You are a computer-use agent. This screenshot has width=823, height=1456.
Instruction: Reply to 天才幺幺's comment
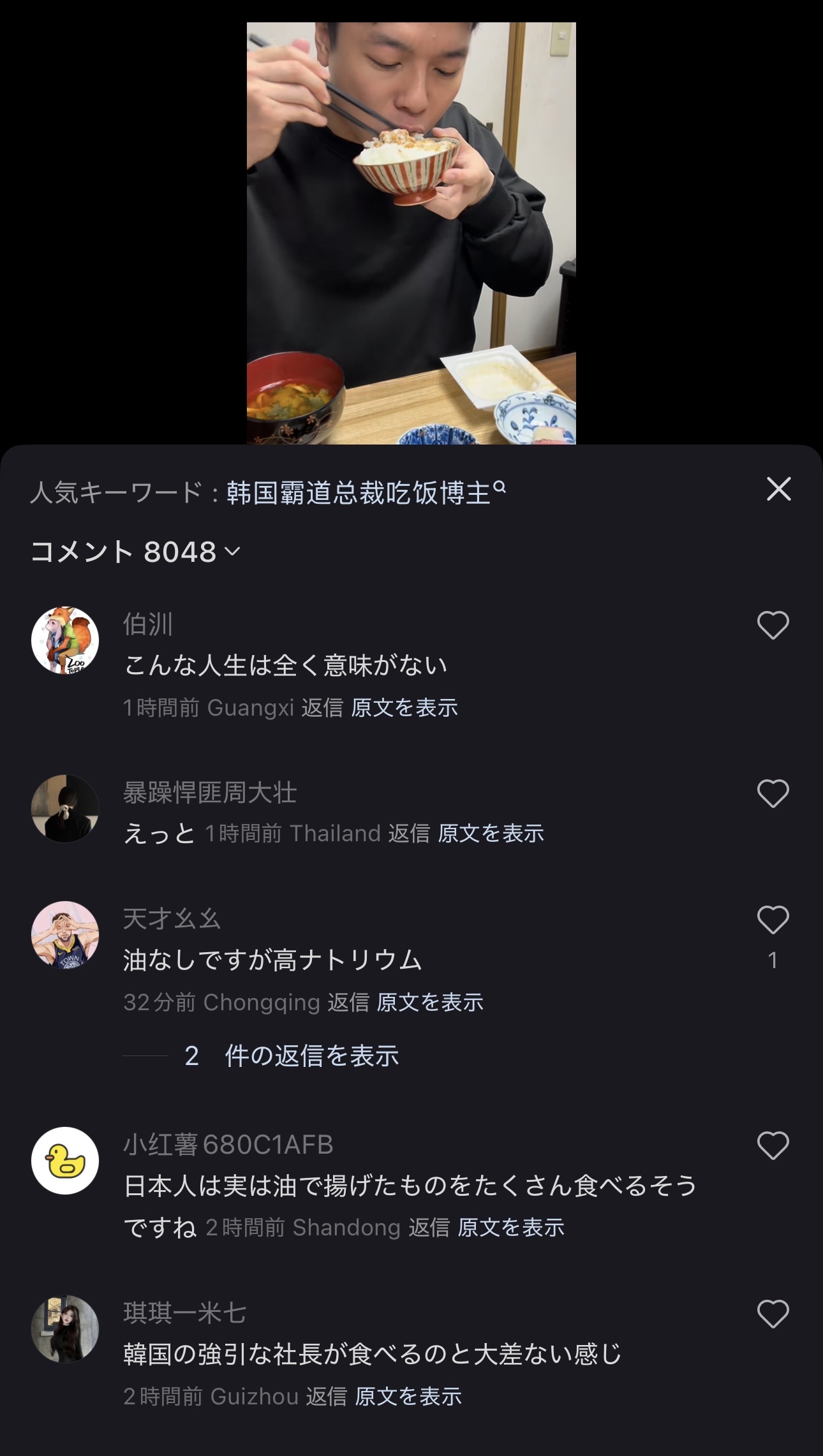point(348,1003)
